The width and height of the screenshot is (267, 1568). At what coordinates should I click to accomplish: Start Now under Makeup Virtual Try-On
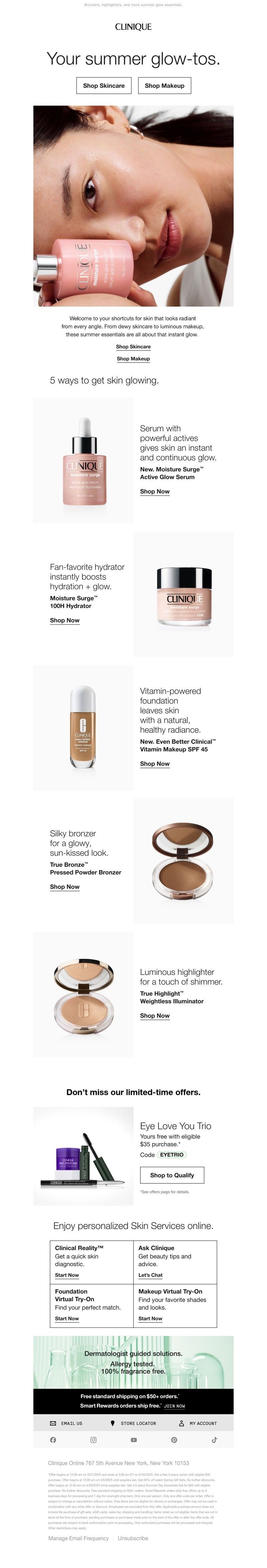(x=150, y=1318)
